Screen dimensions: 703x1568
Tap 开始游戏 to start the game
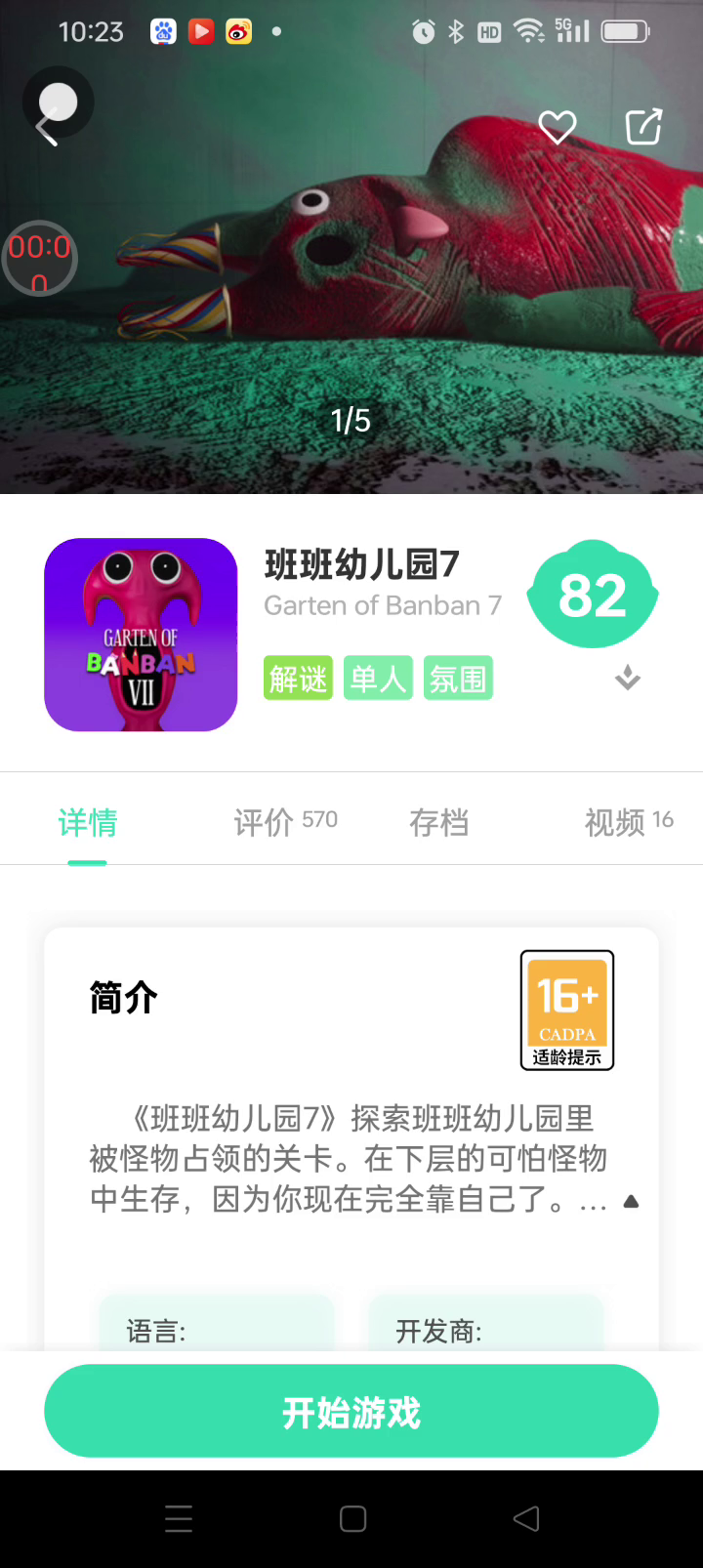[x=351, y=1412]
